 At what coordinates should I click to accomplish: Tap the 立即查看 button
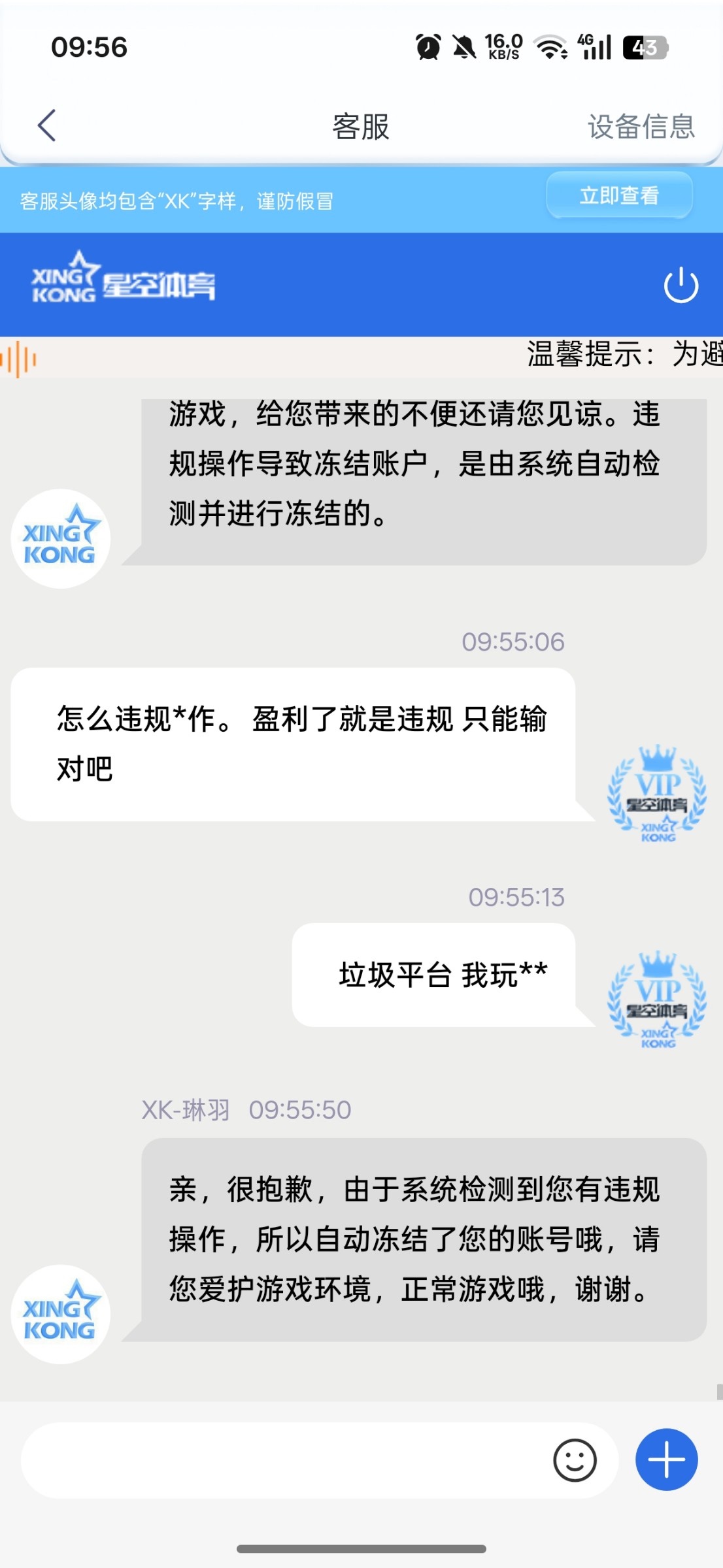618,195
